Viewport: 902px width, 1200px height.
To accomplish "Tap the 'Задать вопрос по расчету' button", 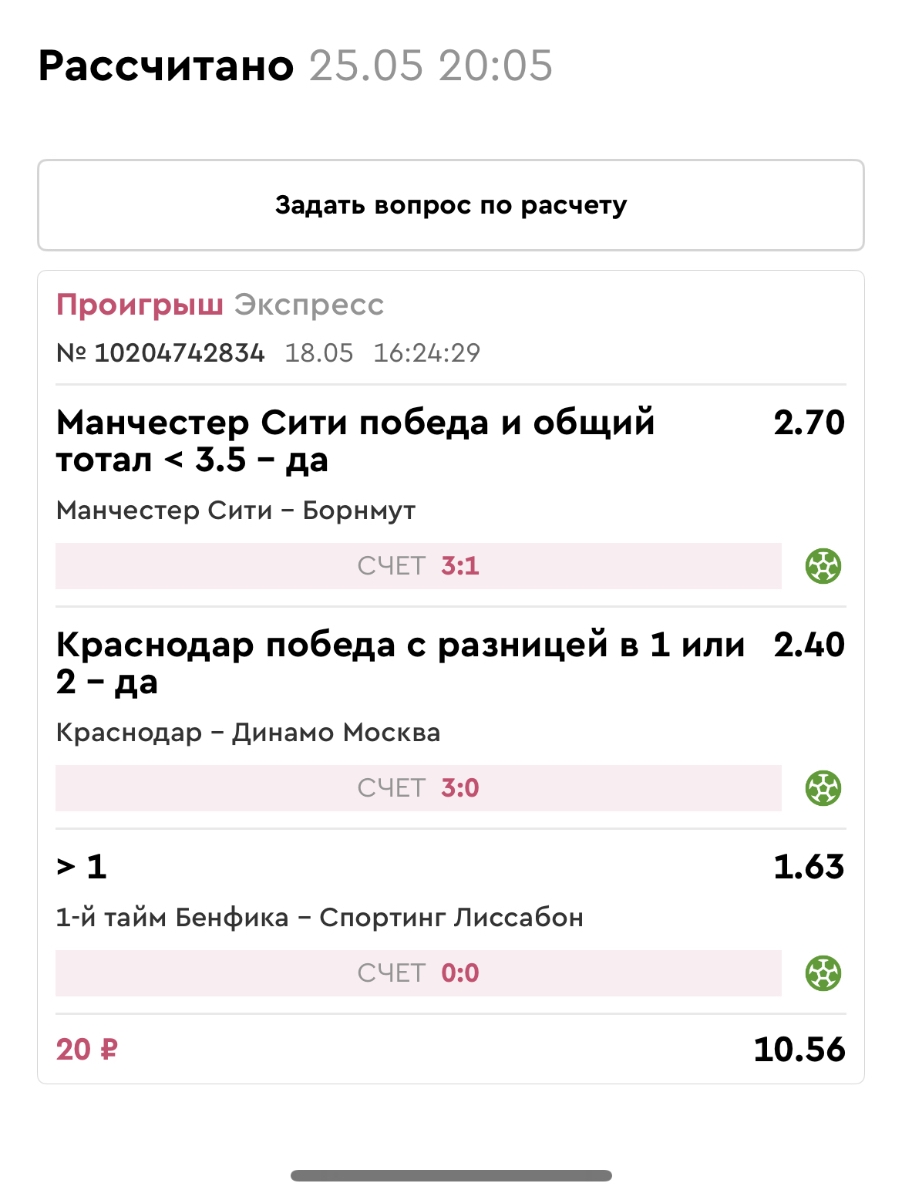I will tap(451, 206).
